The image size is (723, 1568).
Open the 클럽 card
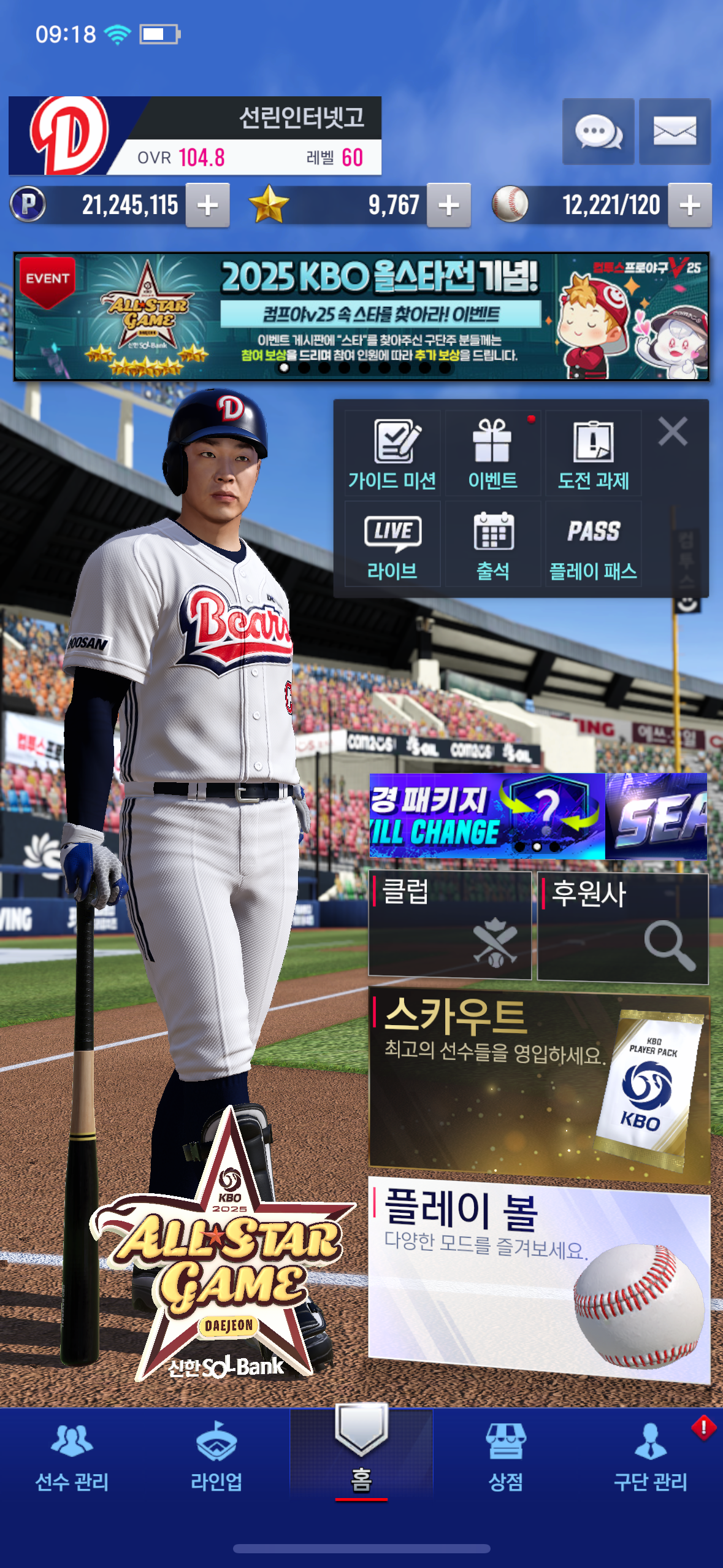click(449, 925)
